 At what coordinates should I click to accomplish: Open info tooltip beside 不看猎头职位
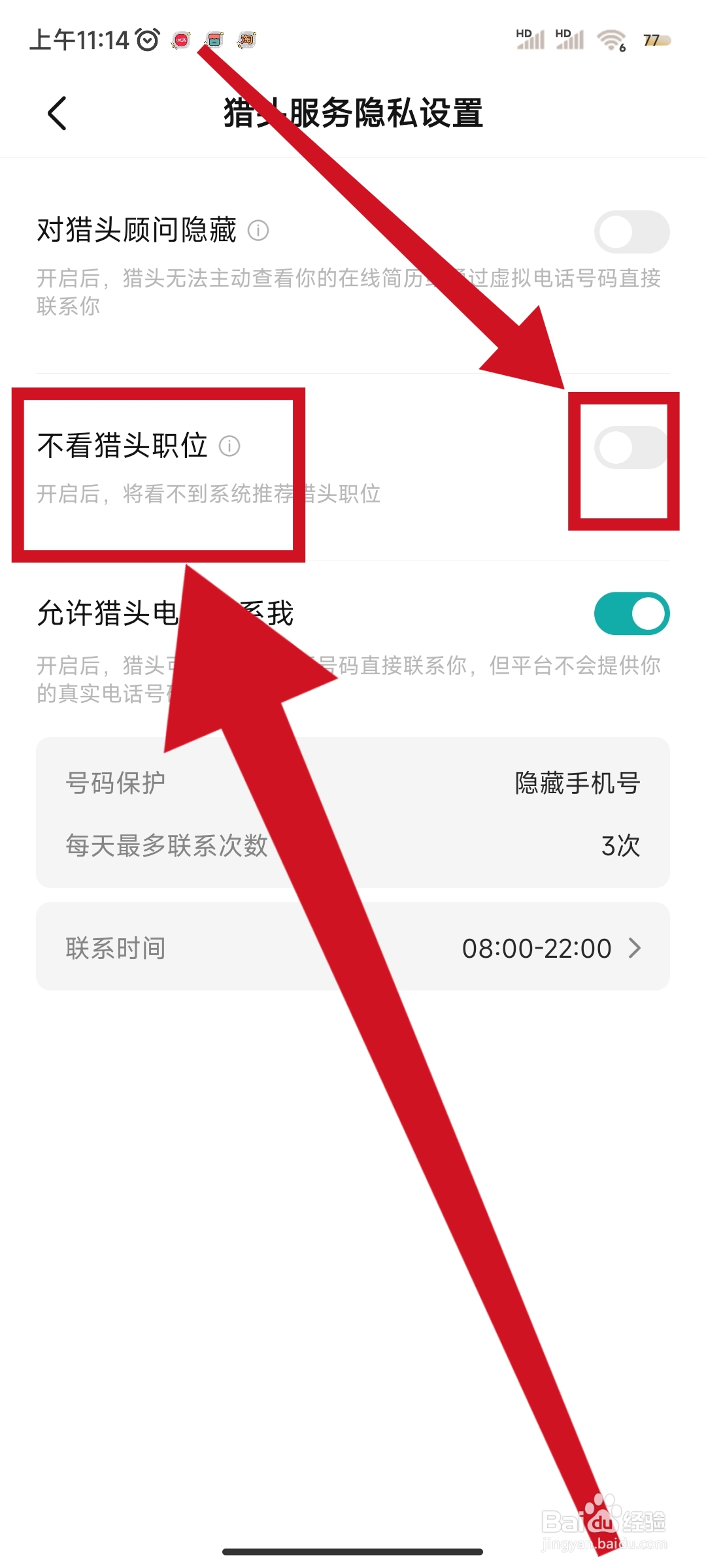click(230, 447)
